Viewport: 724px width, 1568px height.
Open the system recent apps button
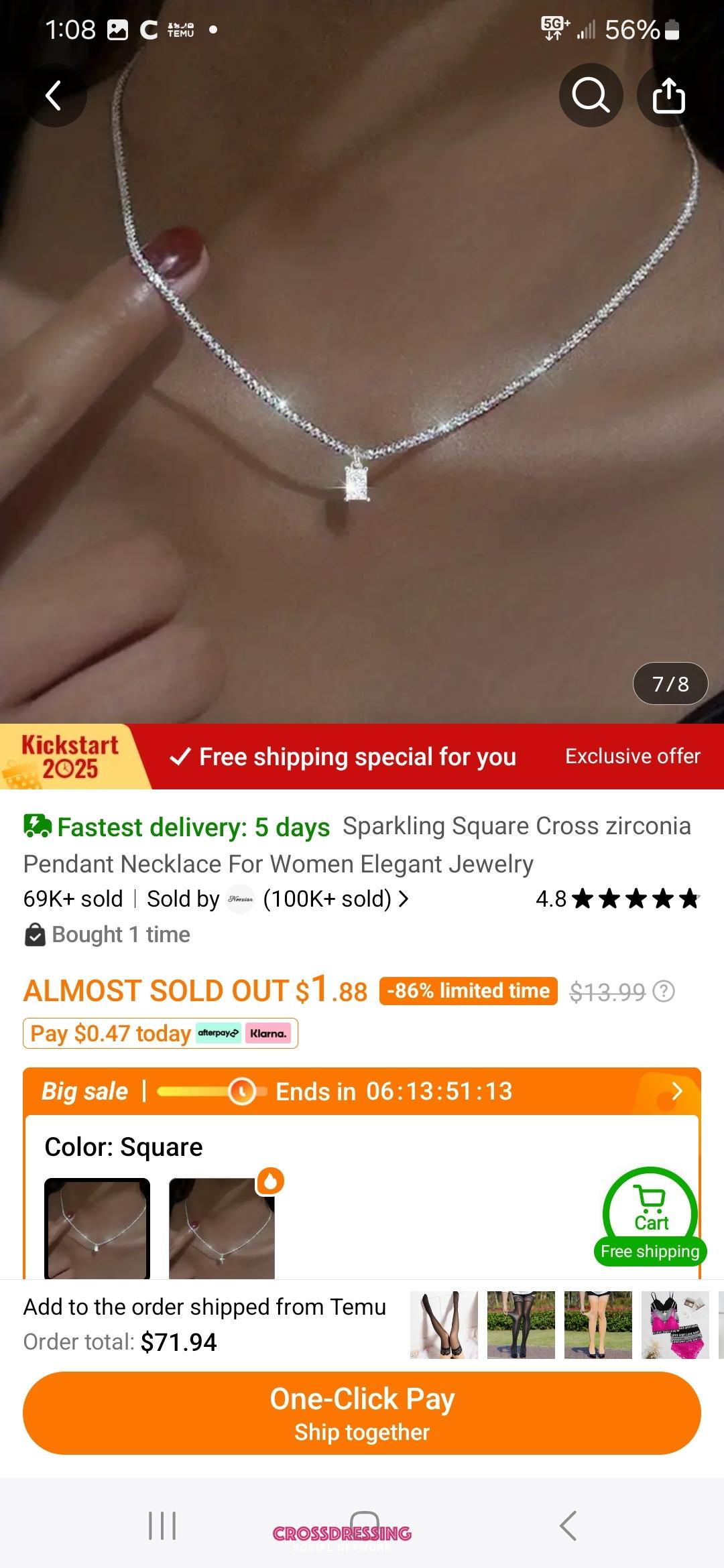click(x=162, y=1526)
